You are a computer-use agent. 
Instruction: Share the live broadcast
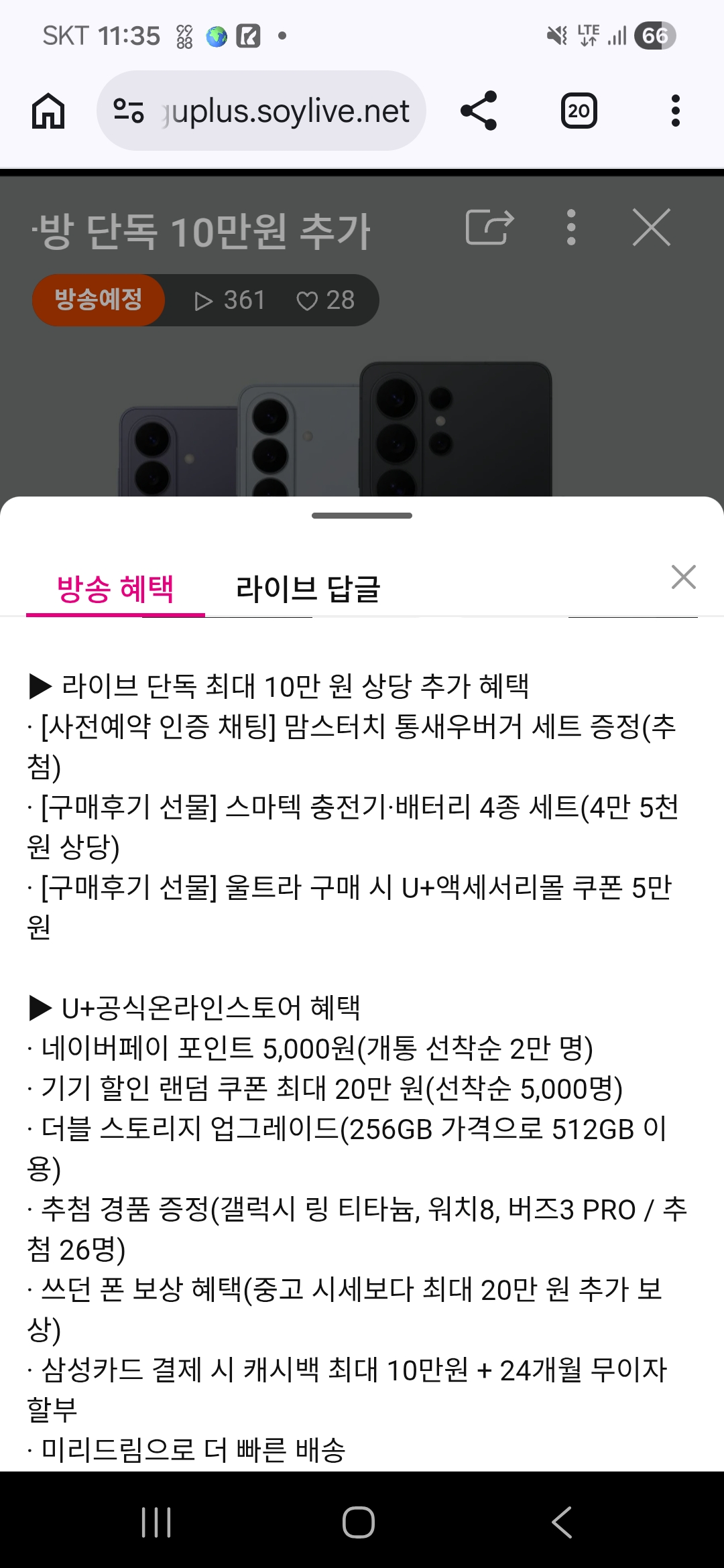[489, 228]
